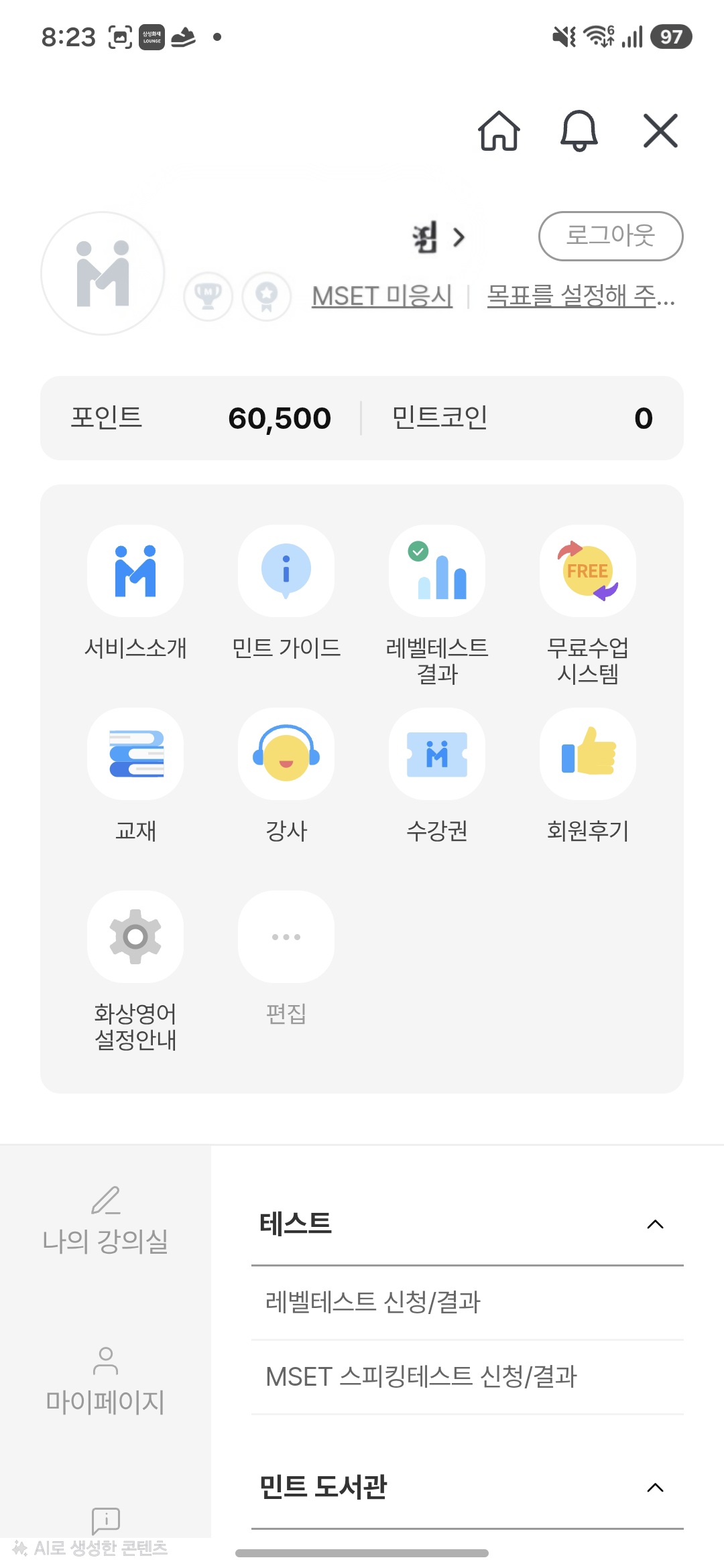Image resolution: width=724 pixels, height=1568 pixels.
Task: Switch to 마이페이지 tab
Action: click(105, 1381)
